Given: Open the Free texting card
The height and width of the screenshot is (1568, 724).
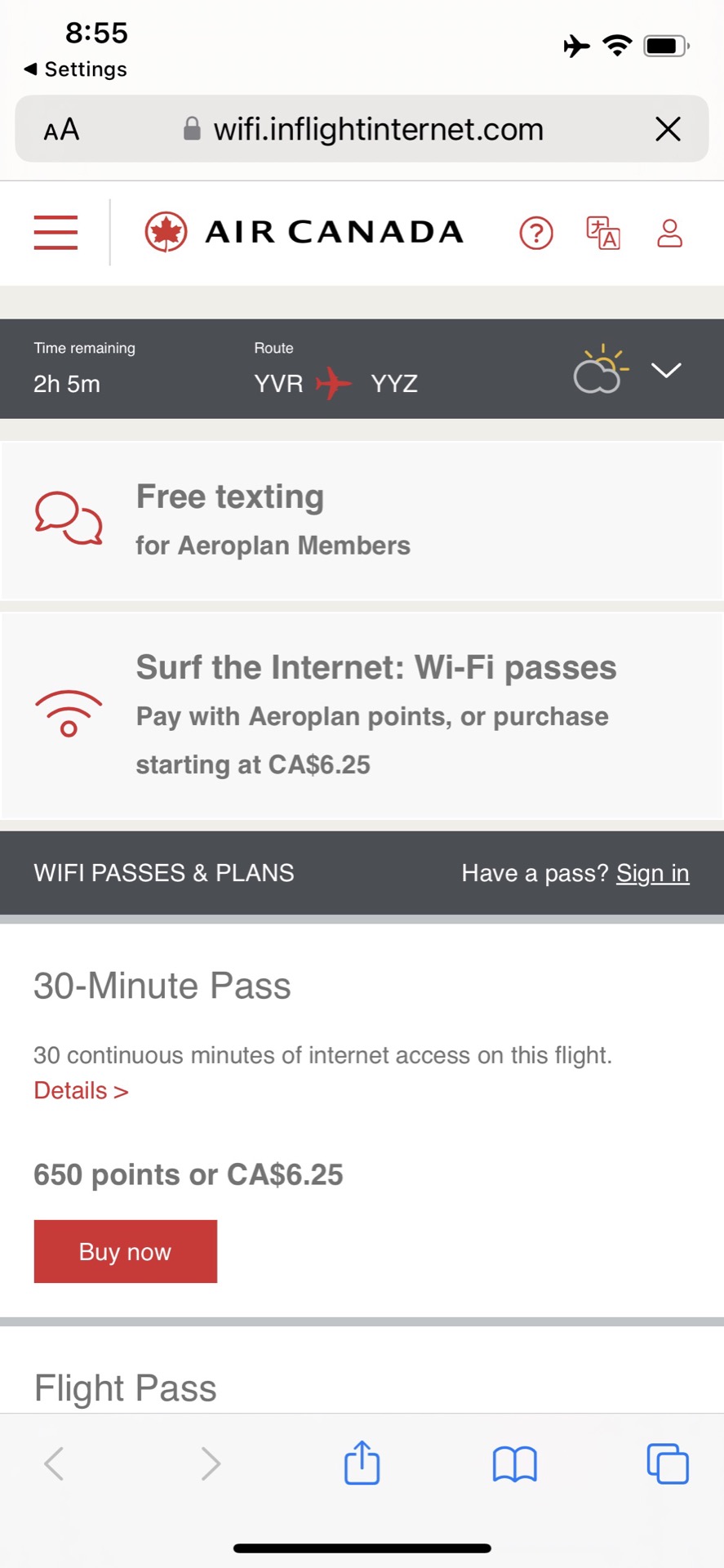Looking at the screenshot, I should pos(362,521).
